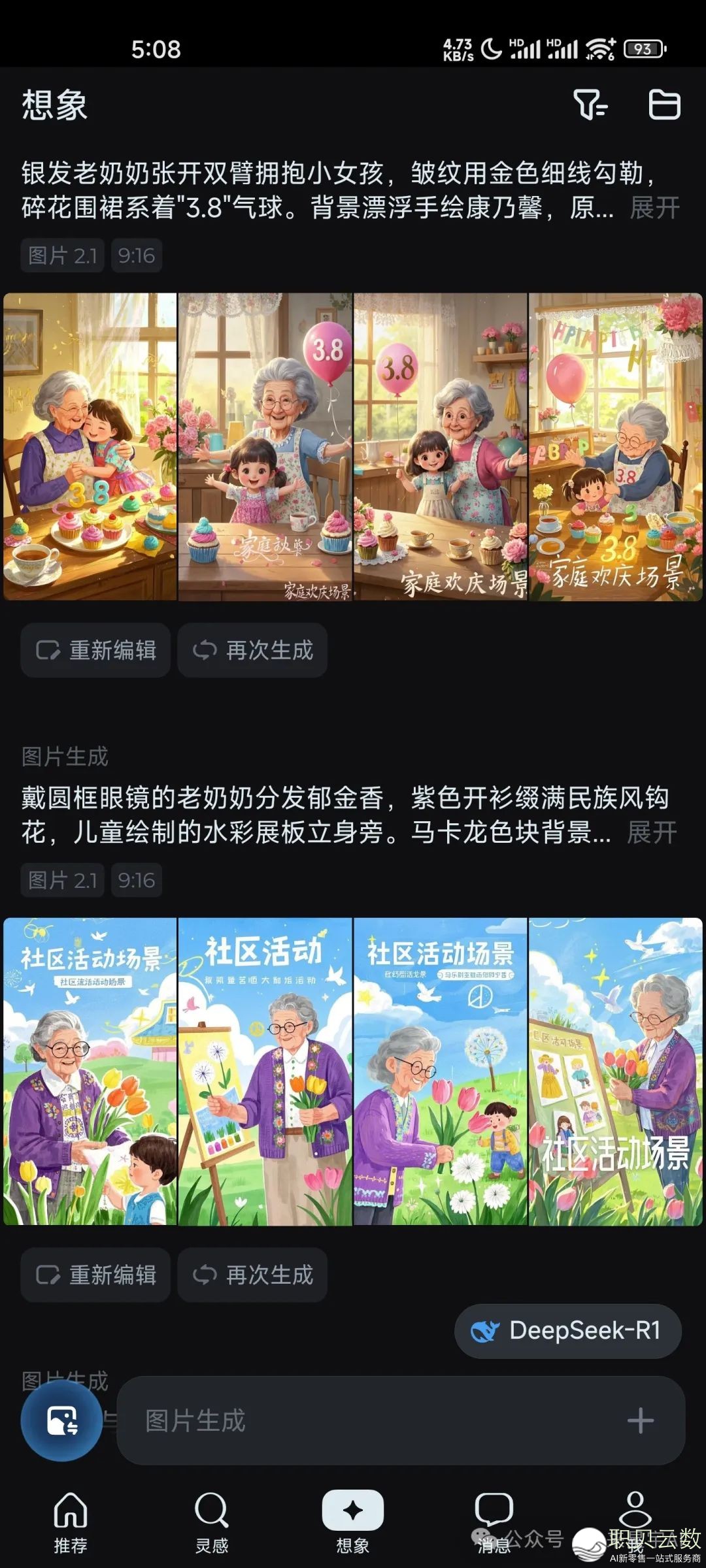Expand the 银发老奶奶 prompt text
The width and height of the screenshot is (706, 1568).
pos(654,208)
